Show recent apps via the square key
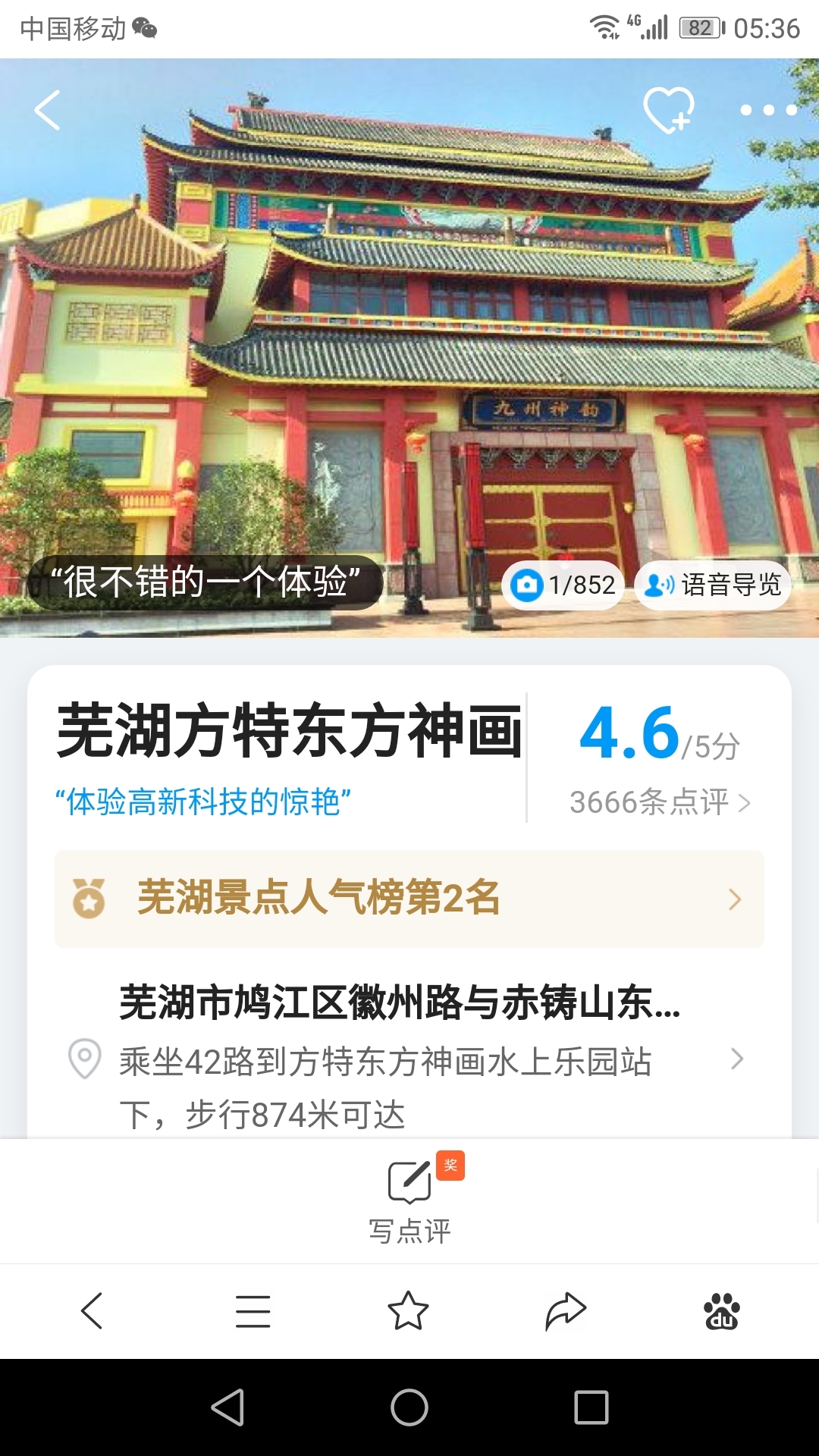 pos(591,1407)
